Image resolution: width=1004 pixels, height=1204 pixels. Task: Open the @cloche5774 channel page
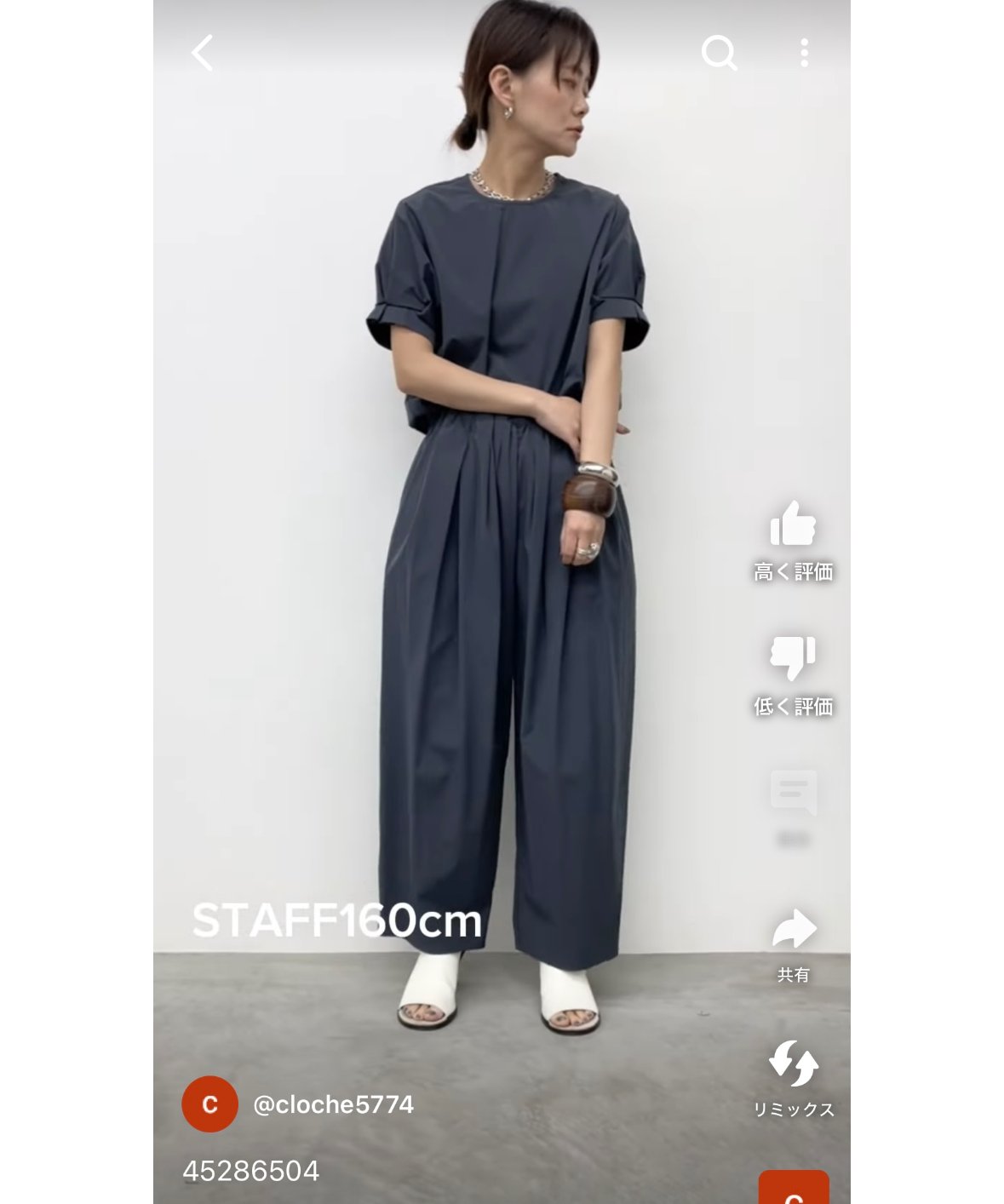(333, 1104)
